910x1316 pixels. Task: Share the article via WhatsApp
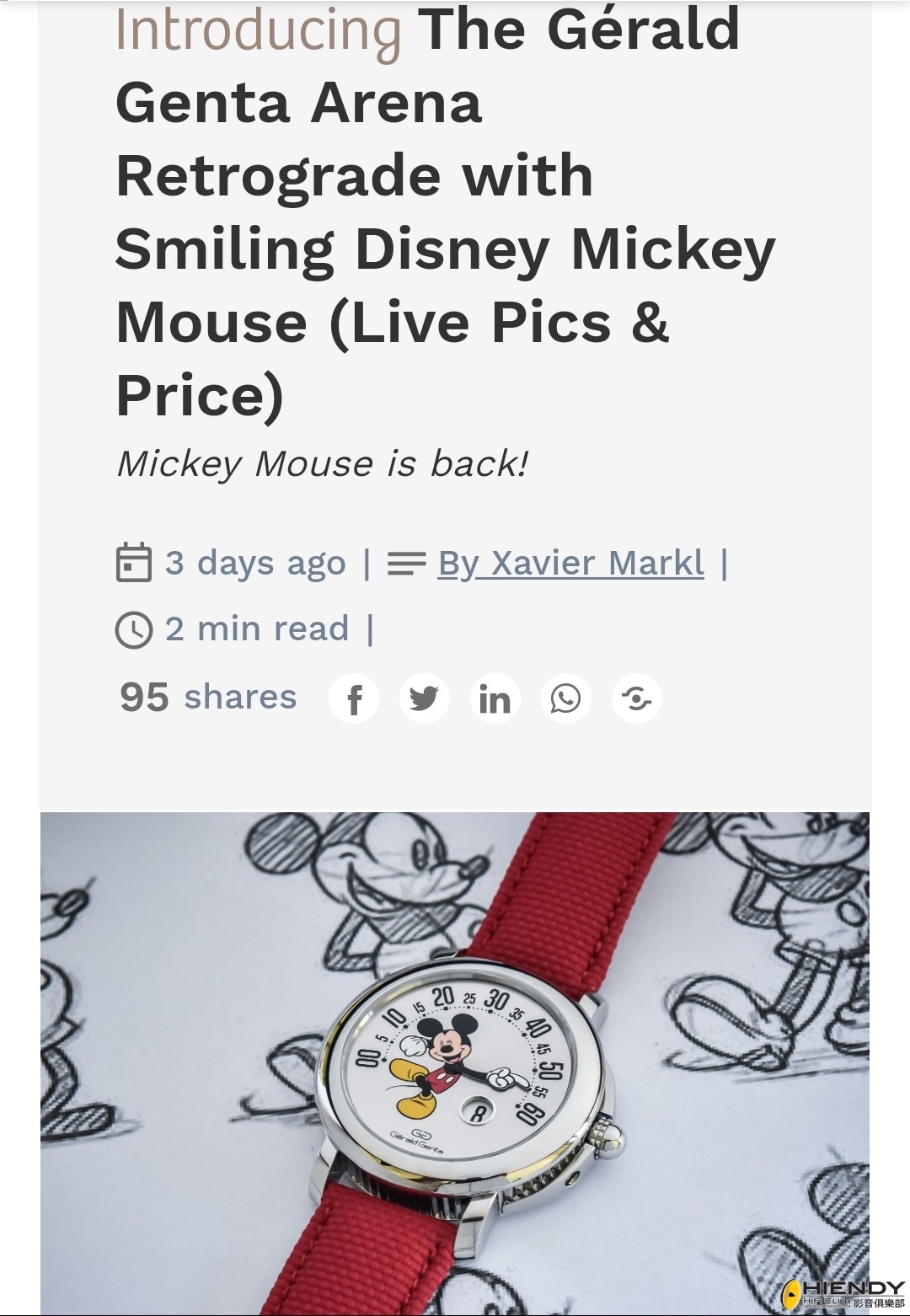[565, 698]
